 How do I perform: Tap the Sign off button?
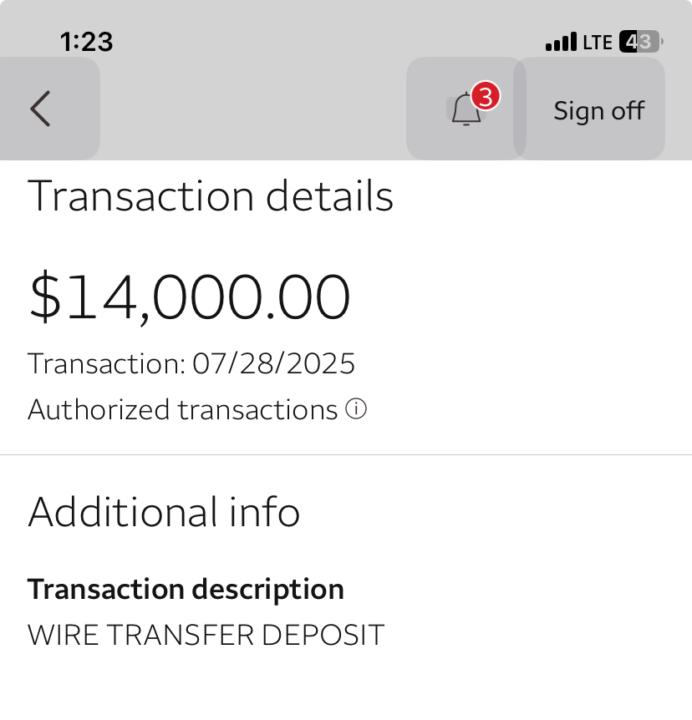598,110
